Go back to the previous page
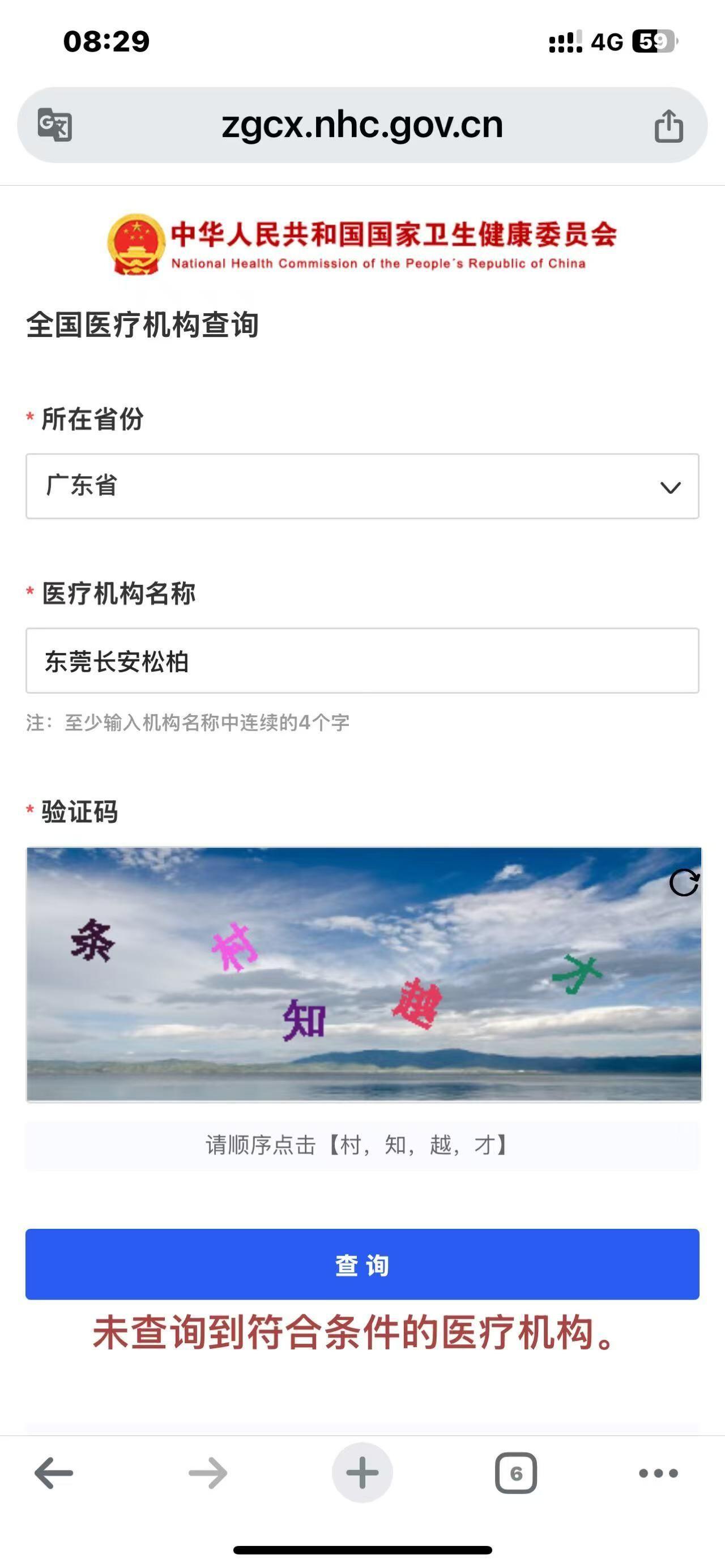 [x=54, y=1473]
